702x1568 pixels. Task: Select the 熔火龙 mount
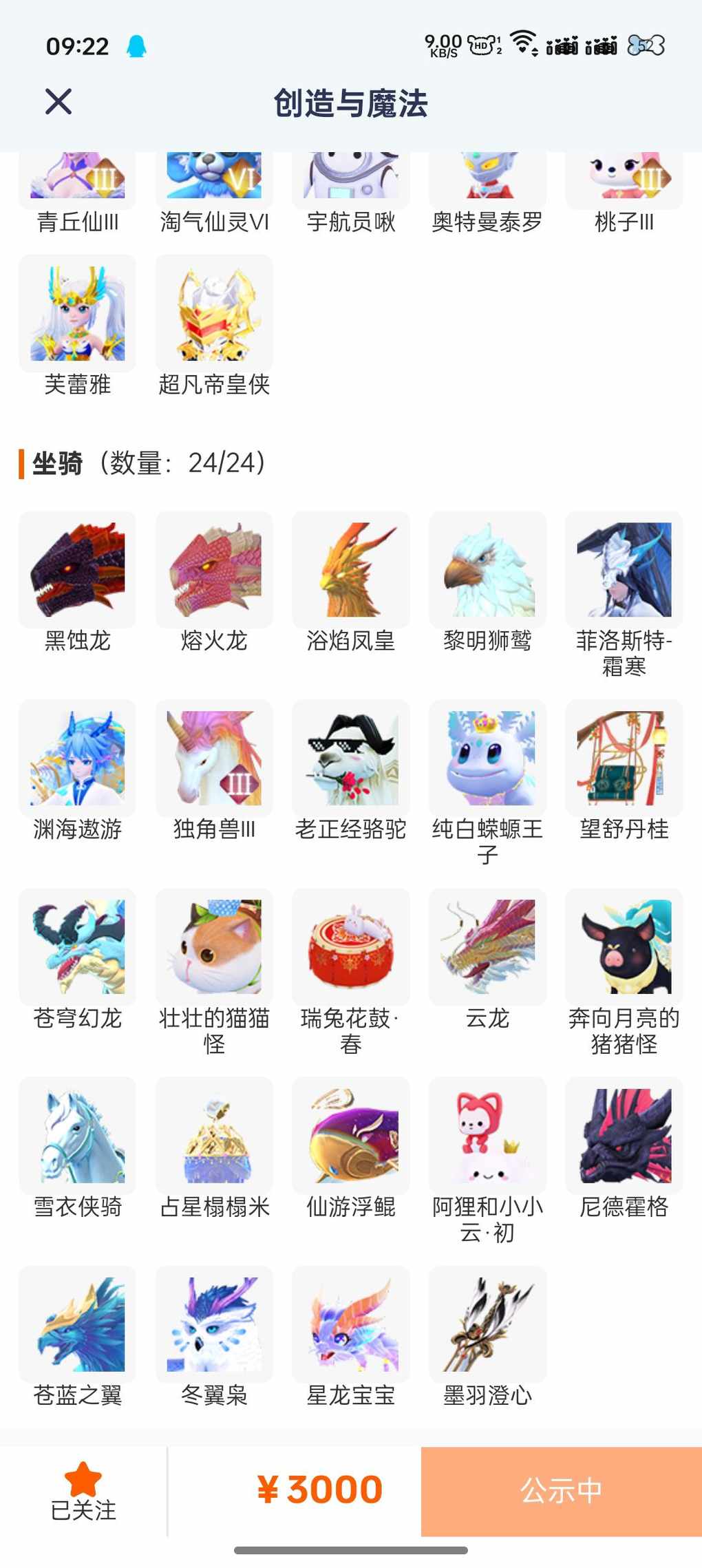(x=214, y=569)
